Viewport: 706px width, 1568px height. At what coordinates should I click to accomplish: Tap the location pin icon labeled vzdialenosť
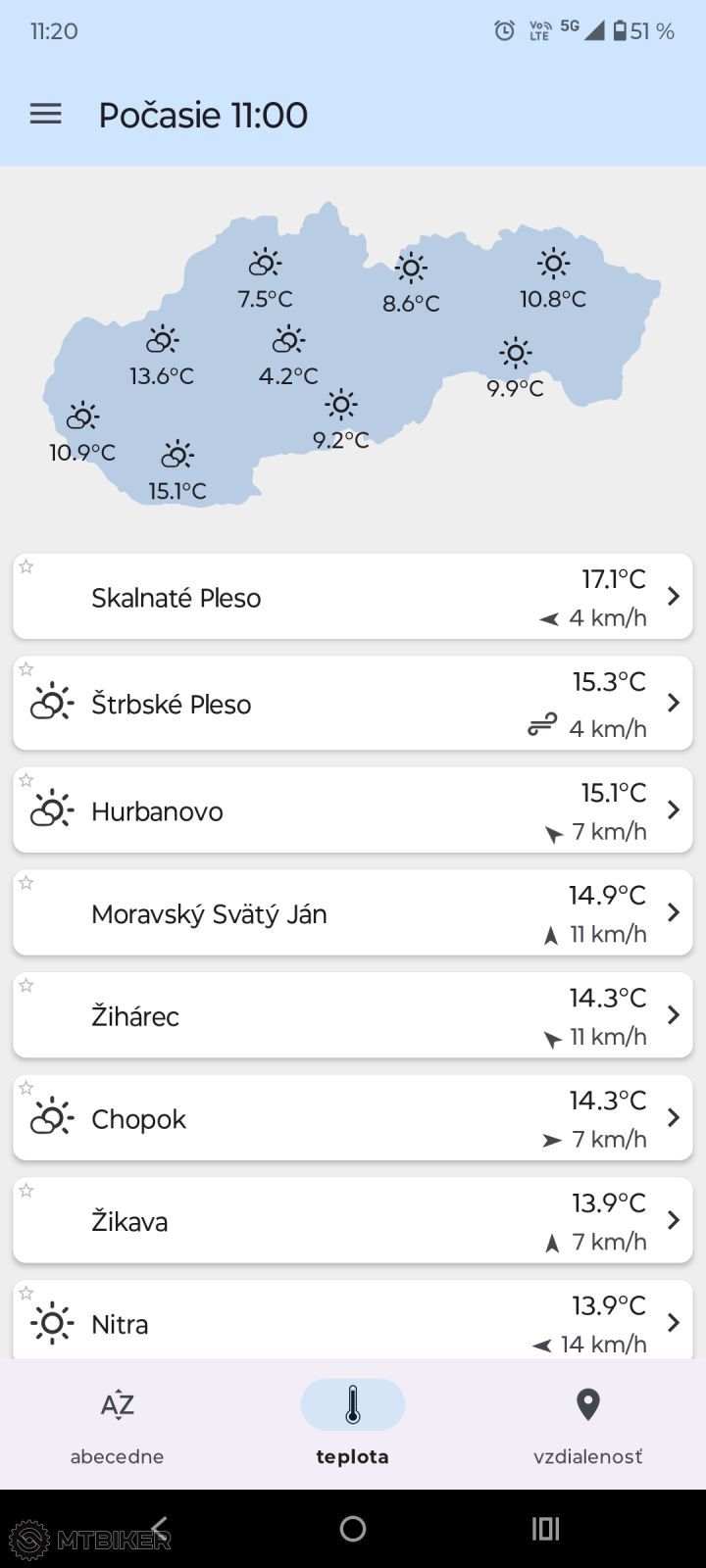tap(587, 1403)
